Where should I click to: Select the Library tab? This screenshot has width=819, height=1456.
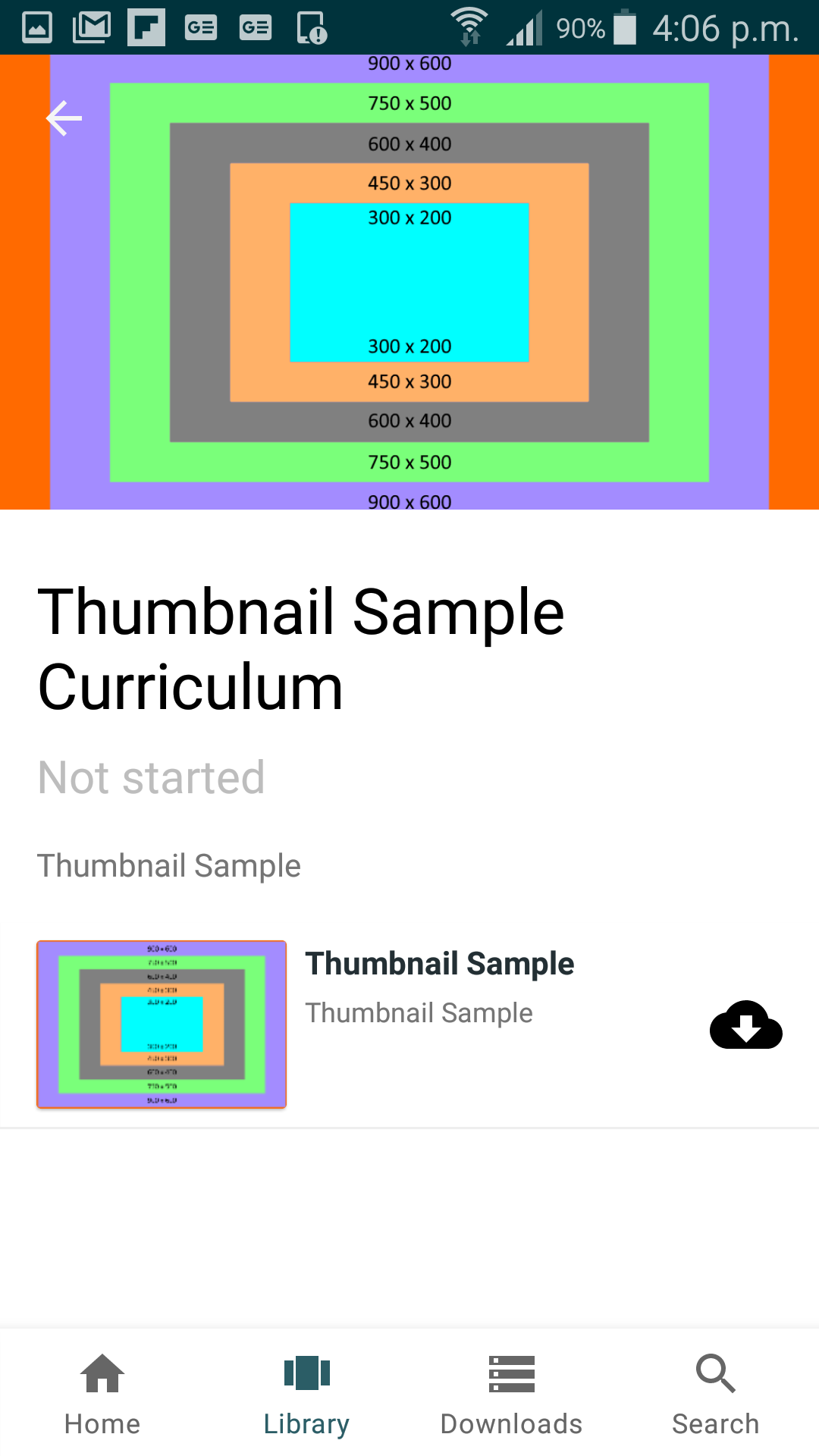click(306, 1394)
